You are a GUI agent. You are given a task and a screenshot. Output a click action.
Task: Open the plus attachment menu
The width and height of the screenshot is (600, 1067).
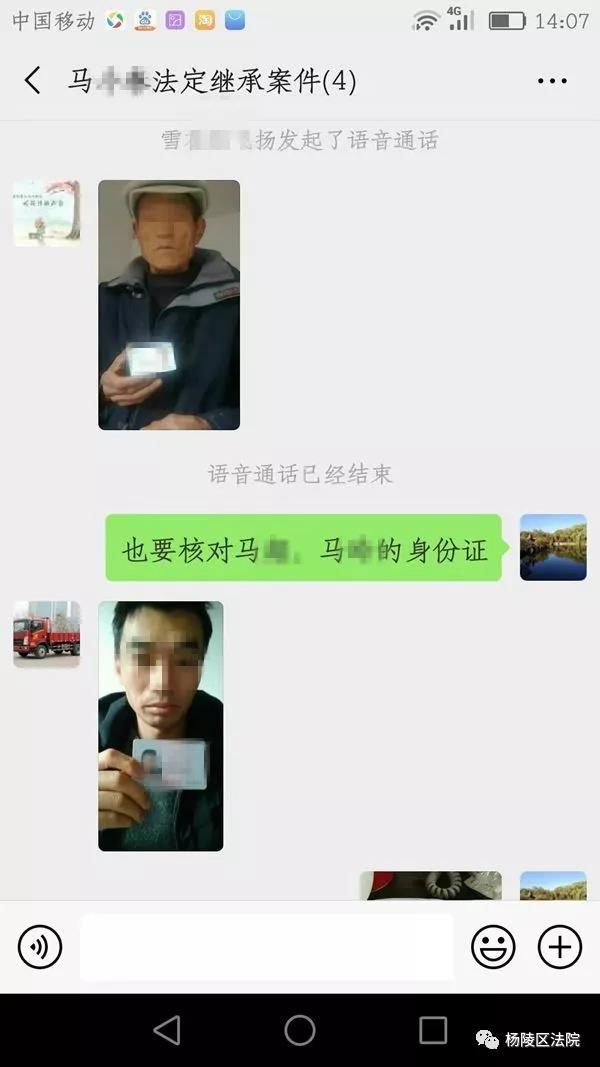(560, 946)
